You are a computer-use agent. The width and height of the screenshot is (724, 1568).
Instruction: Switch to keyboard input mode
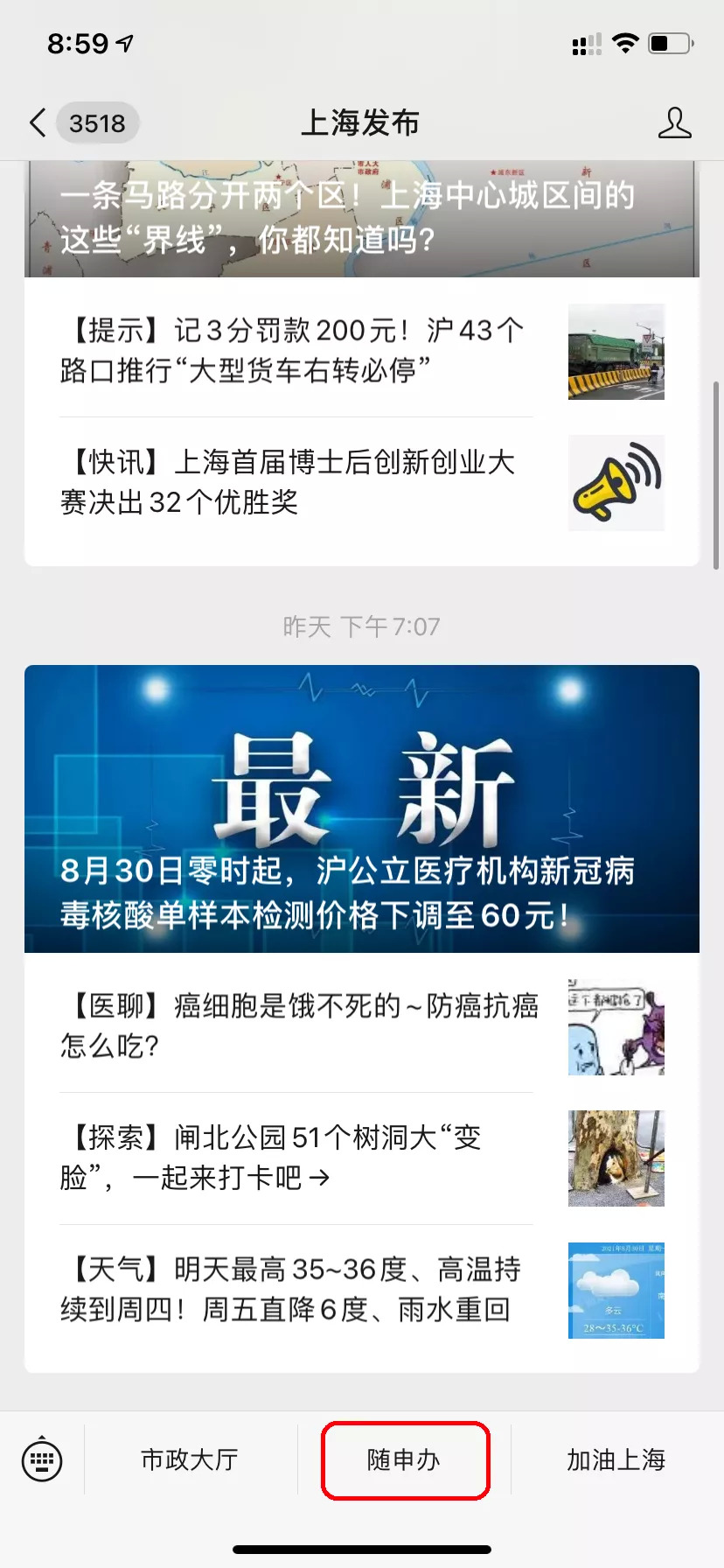(x=42, y=1459)
